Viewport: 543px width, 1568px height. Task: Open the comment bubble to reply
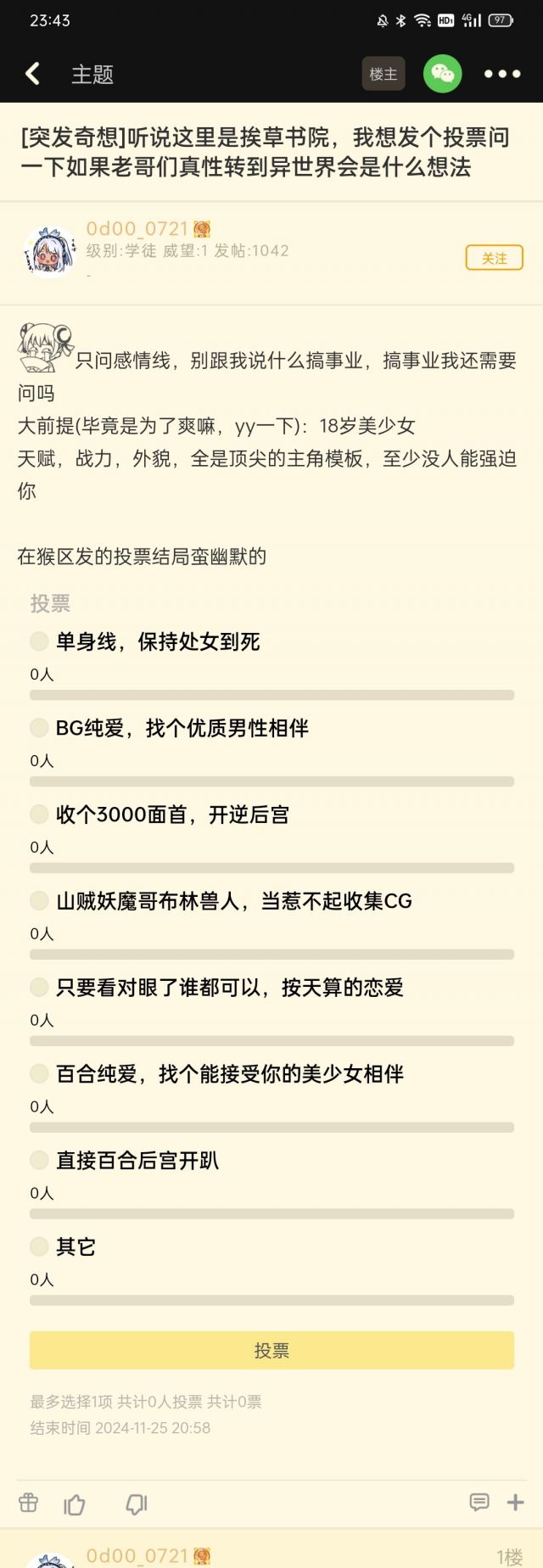(479, 1503)
